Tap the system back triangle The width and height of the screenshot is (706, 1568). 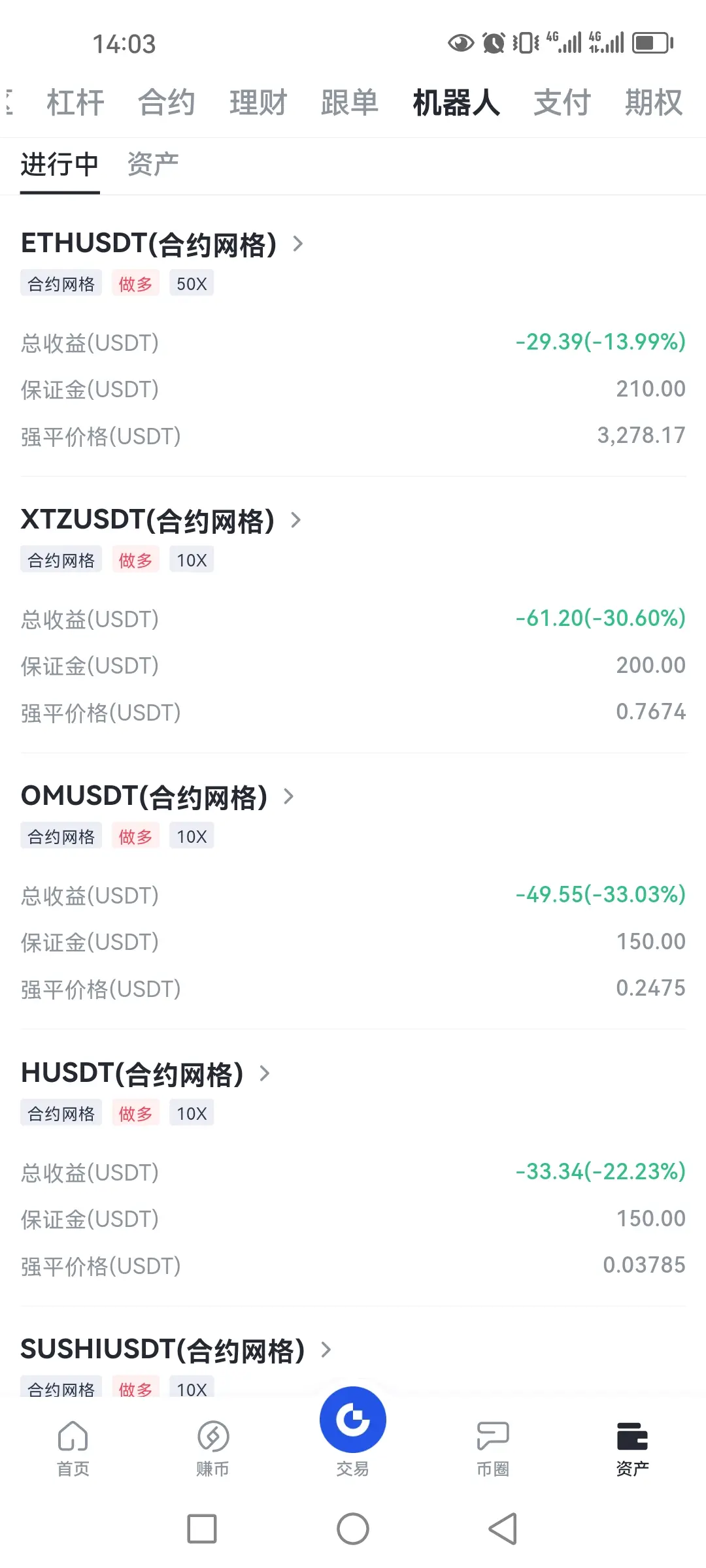click(x=503, y=1529)
